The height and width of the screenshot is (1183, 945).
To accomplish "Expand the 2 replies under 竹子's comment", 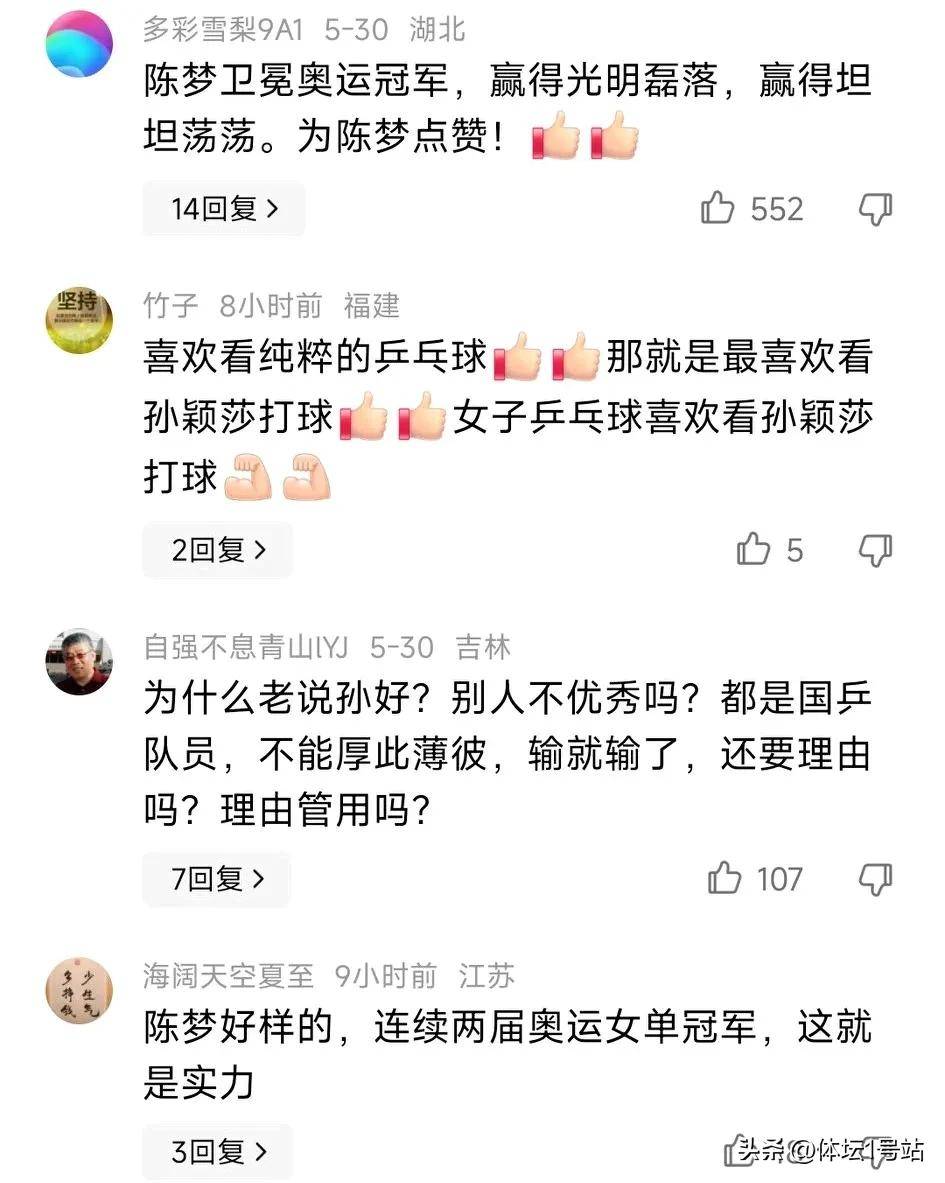I will click(x=217, y=550).
